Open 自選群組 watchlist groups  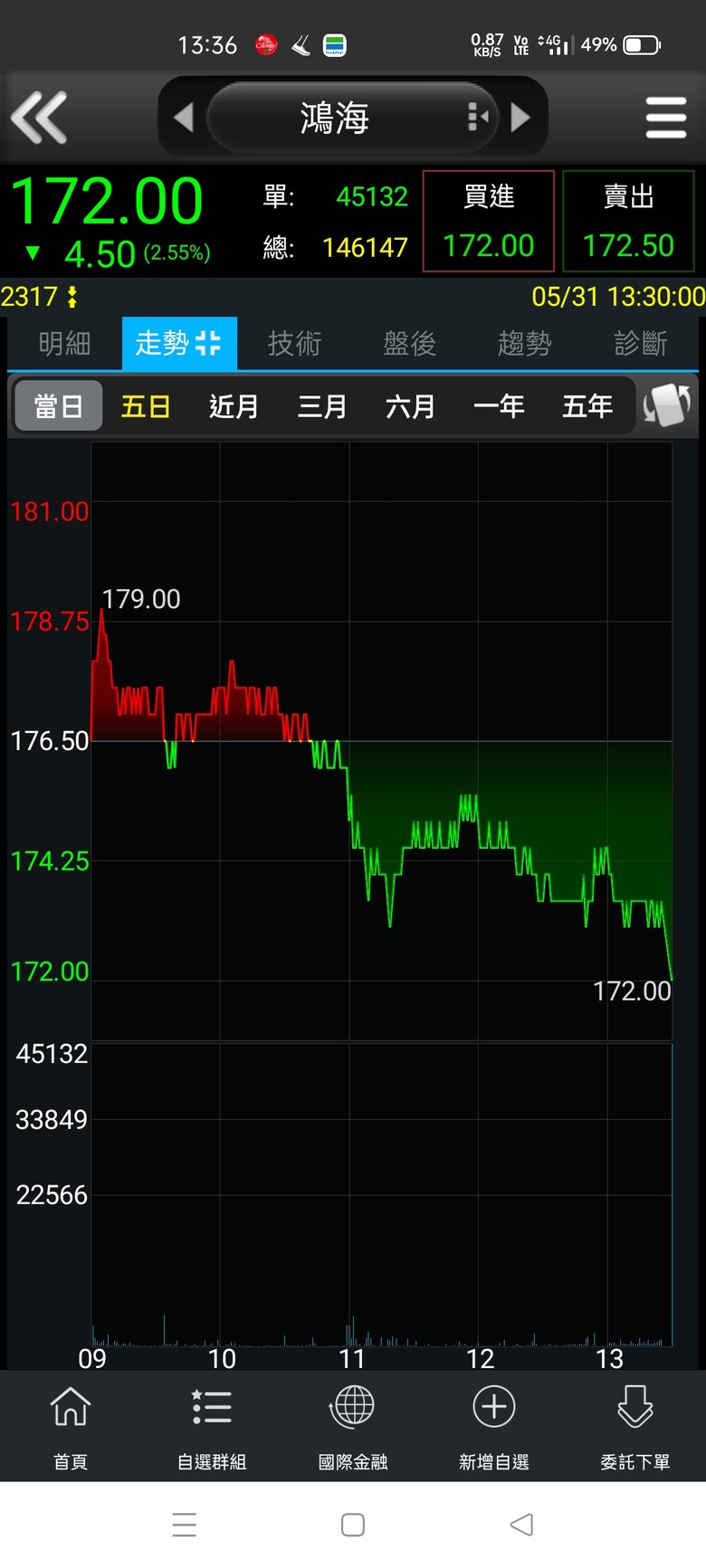click(x=212, y=1424)
